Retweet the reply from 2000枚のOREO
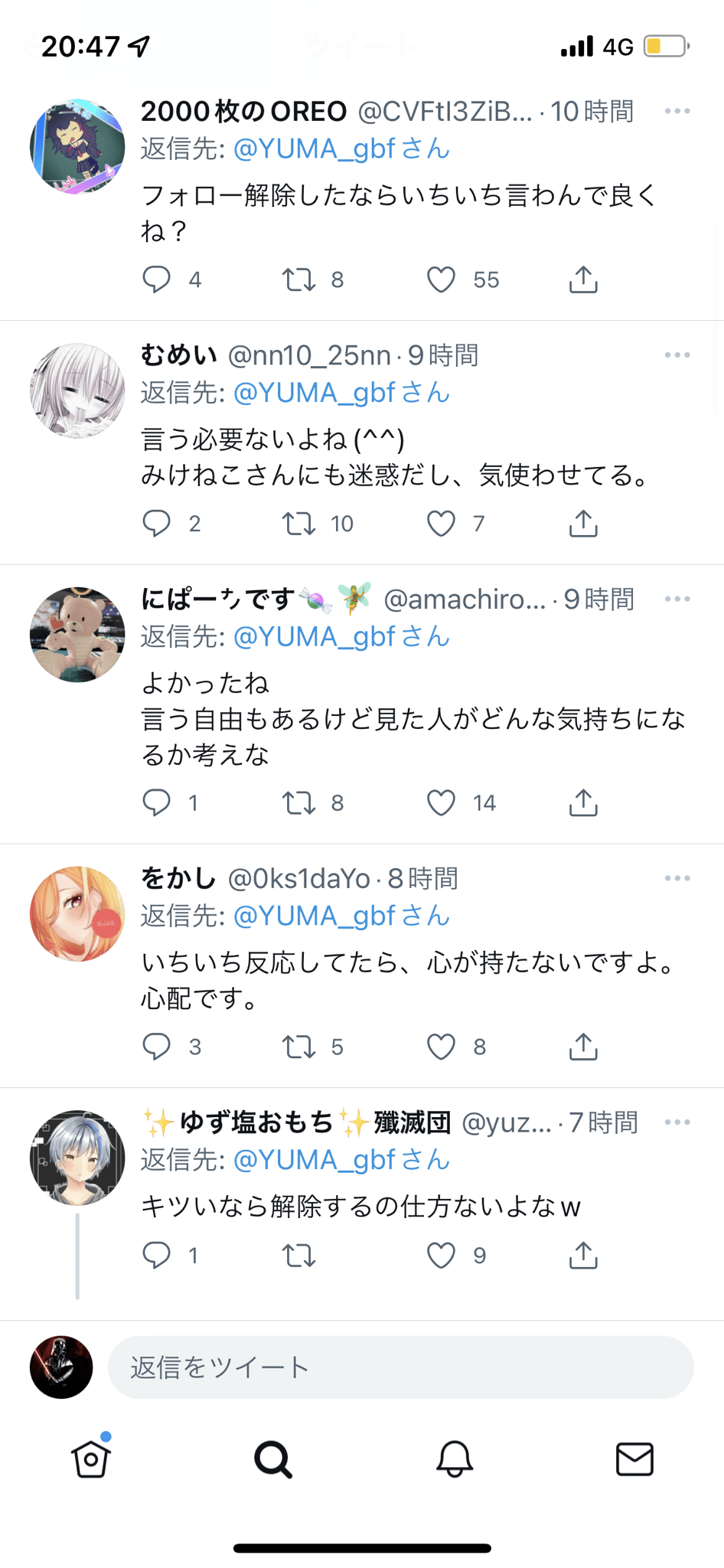The width and height of the screenshot is (724, 1568). (298, 279)
